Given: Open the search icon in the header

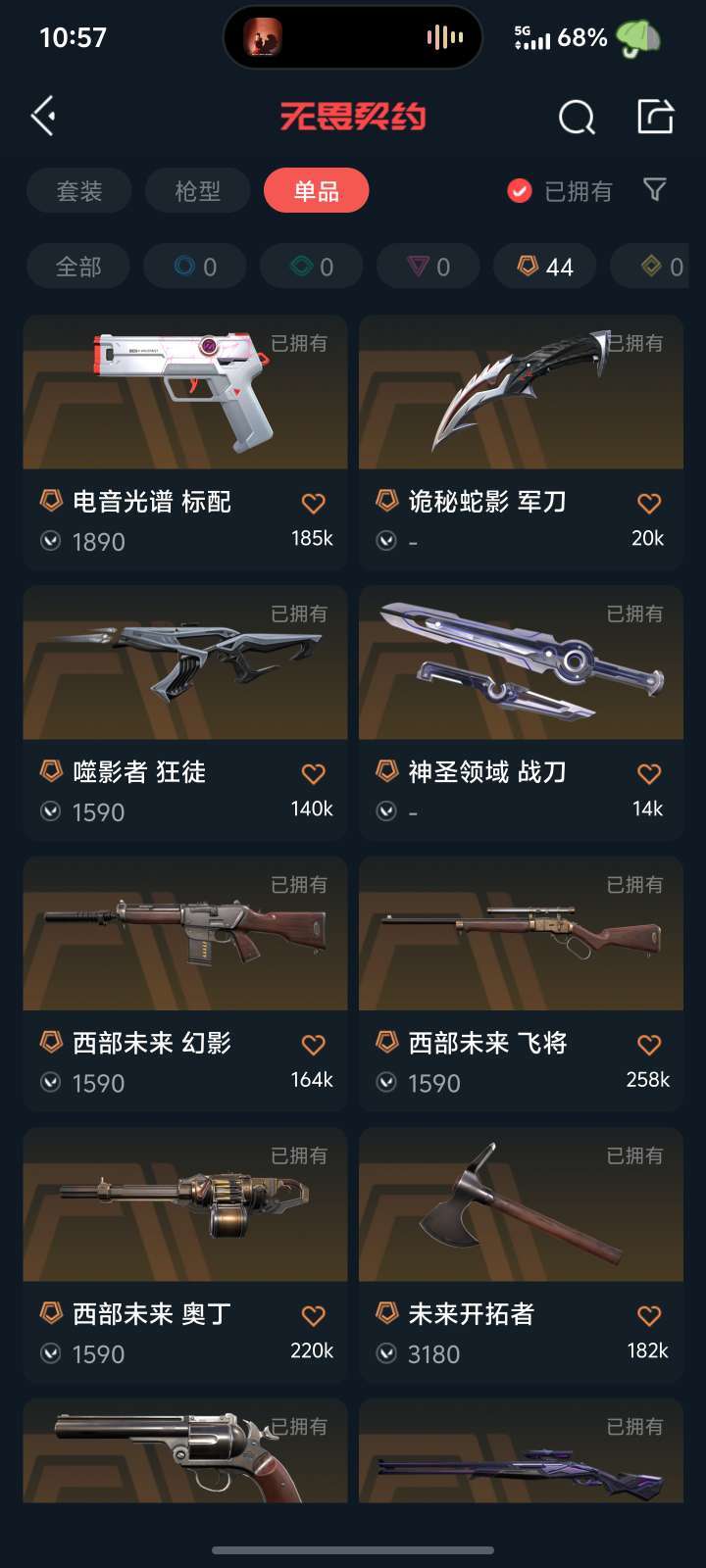Looking at the screenshot, I should click(x=577, y=118).
